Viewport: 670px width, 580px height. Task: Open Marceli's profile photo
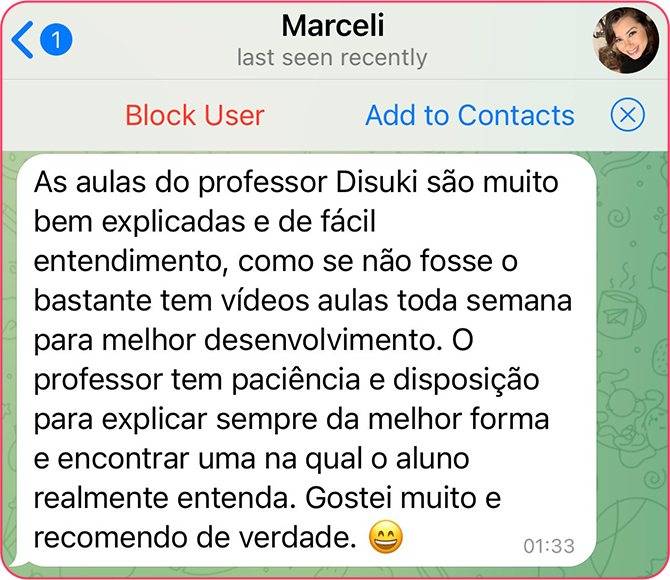626,41
